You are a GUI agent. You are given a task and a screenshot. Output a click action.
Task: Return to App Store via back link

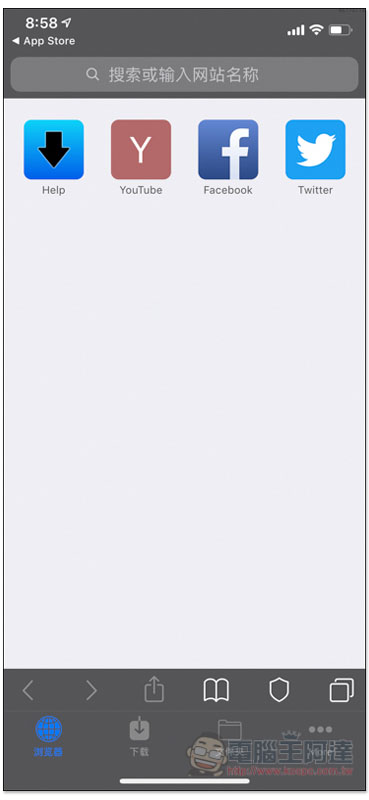point(43,41)
